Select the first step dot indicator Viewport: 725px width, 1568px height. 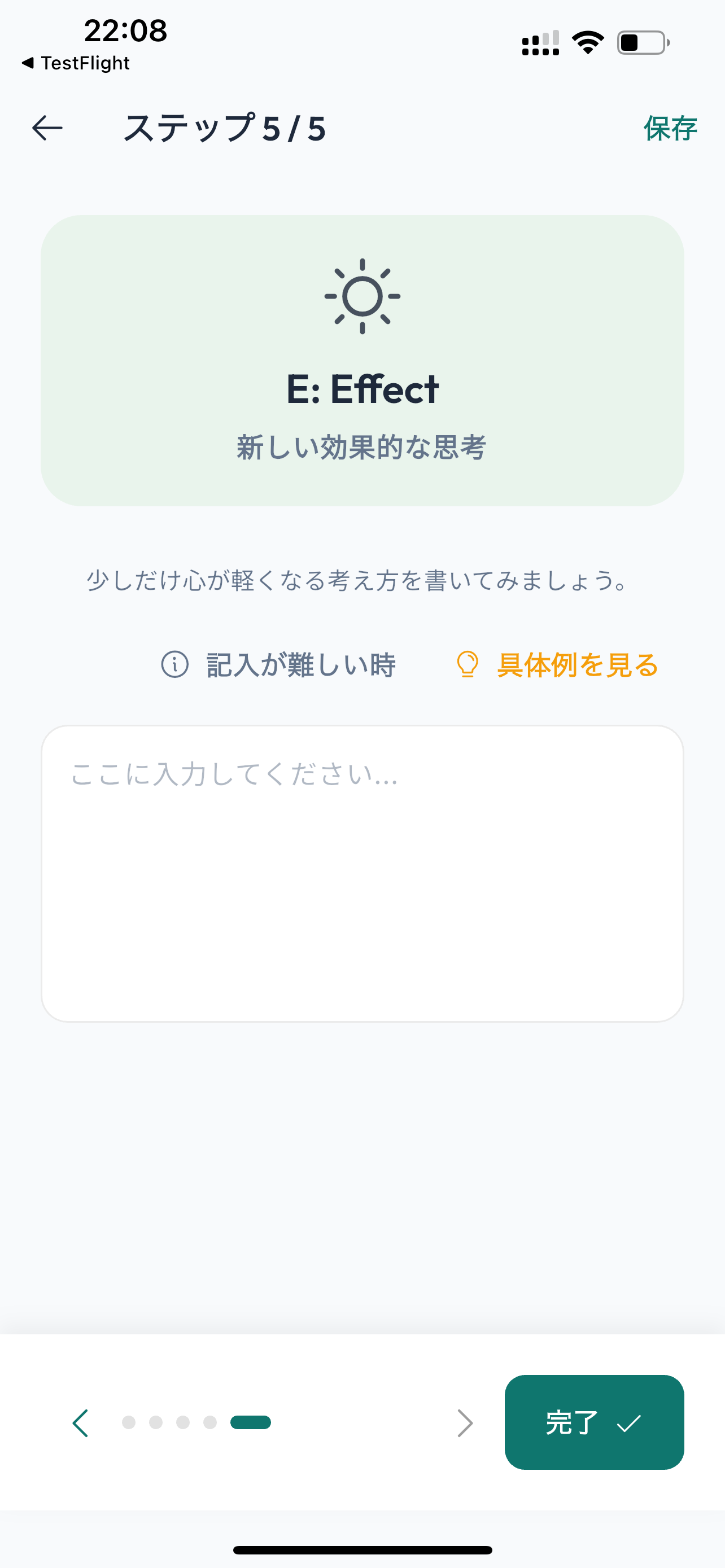(x=128, y=1422)
